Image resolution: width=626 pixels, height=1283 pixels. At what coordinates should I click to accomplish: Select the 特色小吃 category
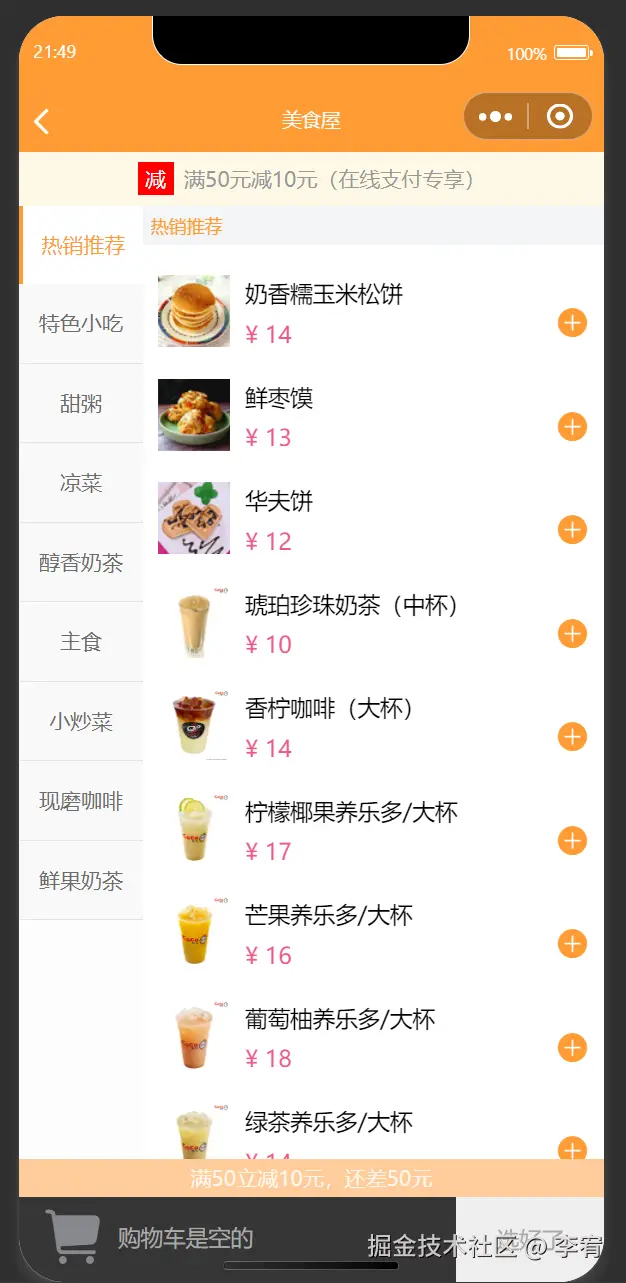coord(81,324)
